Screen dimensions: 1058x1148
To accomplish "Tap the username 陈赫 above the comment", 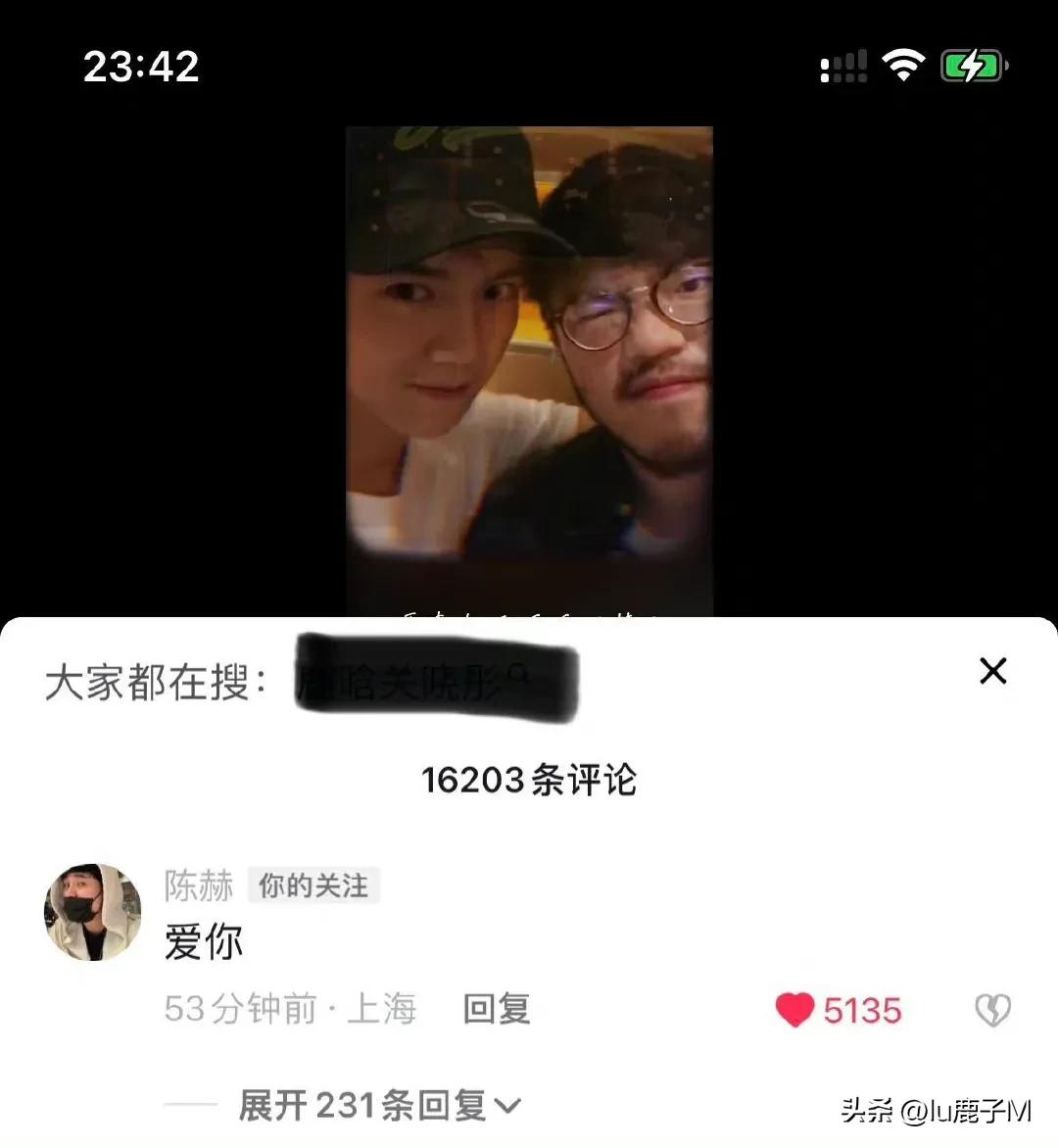I will click(197, 886).
